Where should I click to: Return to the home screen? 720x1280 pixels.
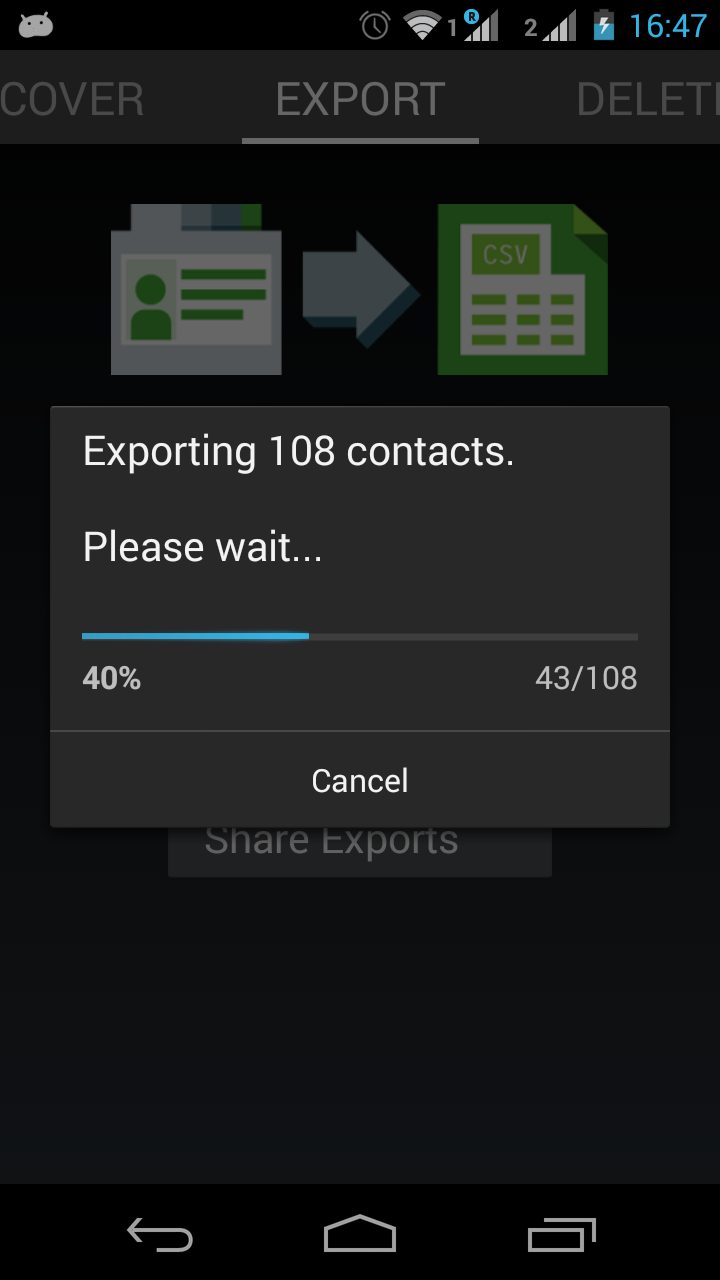pyautogui.click(x=360, y=1234)
